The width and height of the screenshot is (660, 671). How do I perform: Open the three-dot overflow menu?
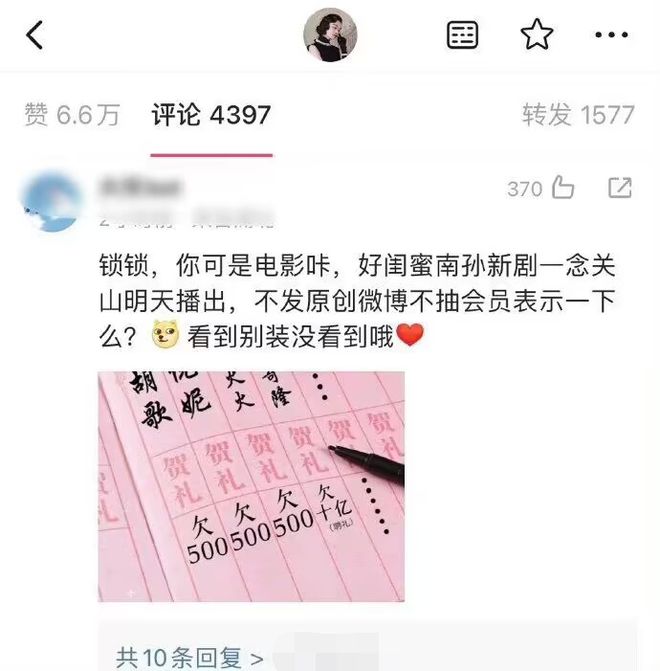(x=611, y=36)
